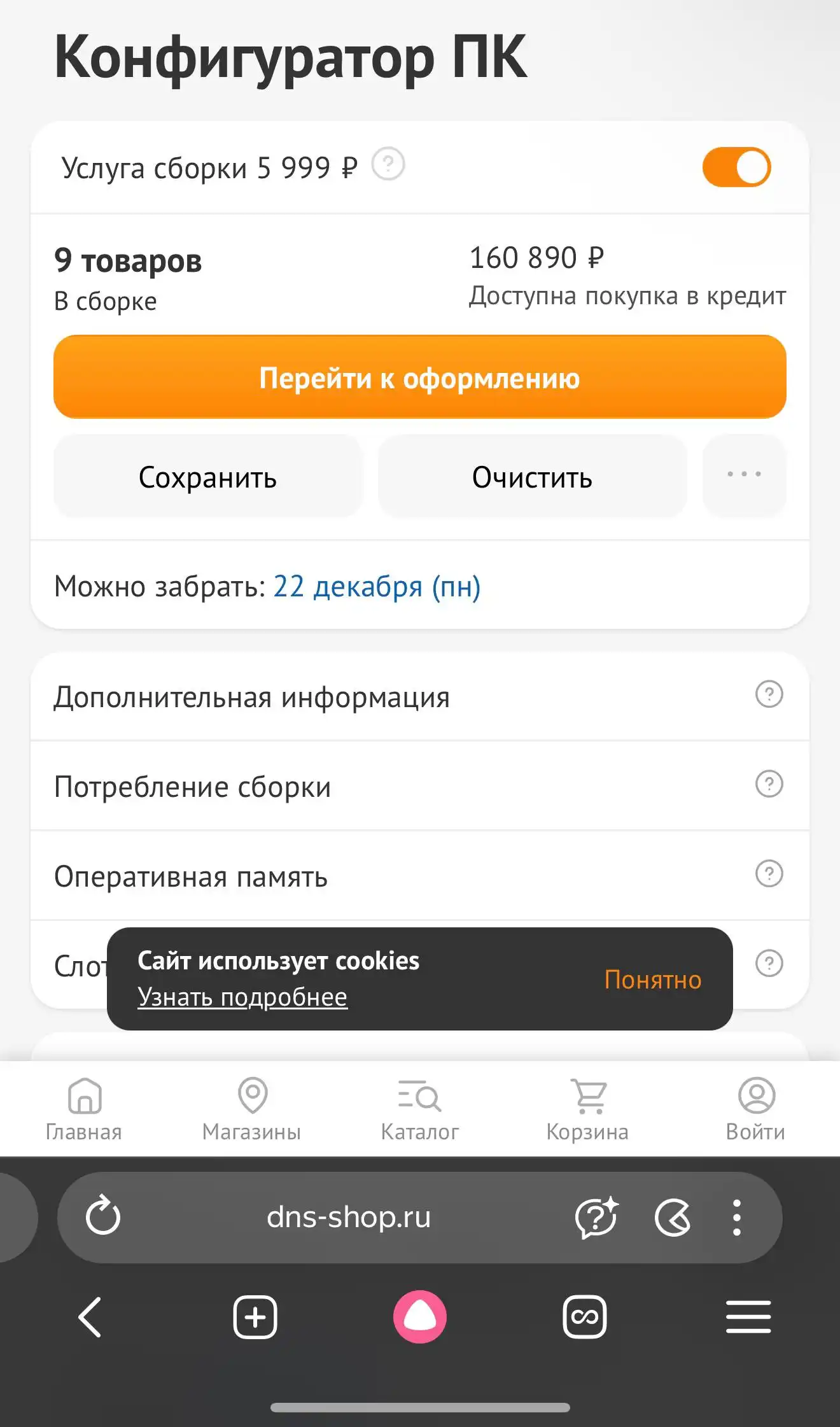Click the 22 декабря pickup date link

click(x=377, y=586)
